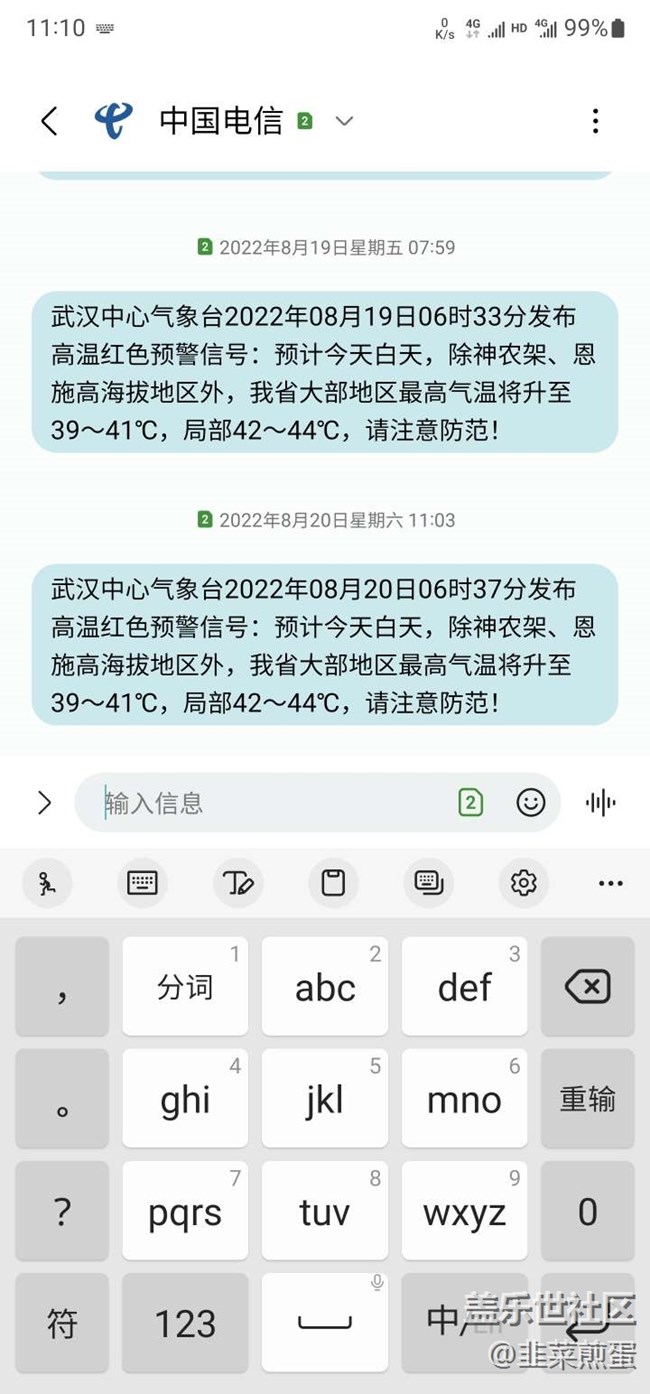650x1394 pixels.
Task: Open the clipboard from keyboard toolbar
Action: [x=333, y=883]
